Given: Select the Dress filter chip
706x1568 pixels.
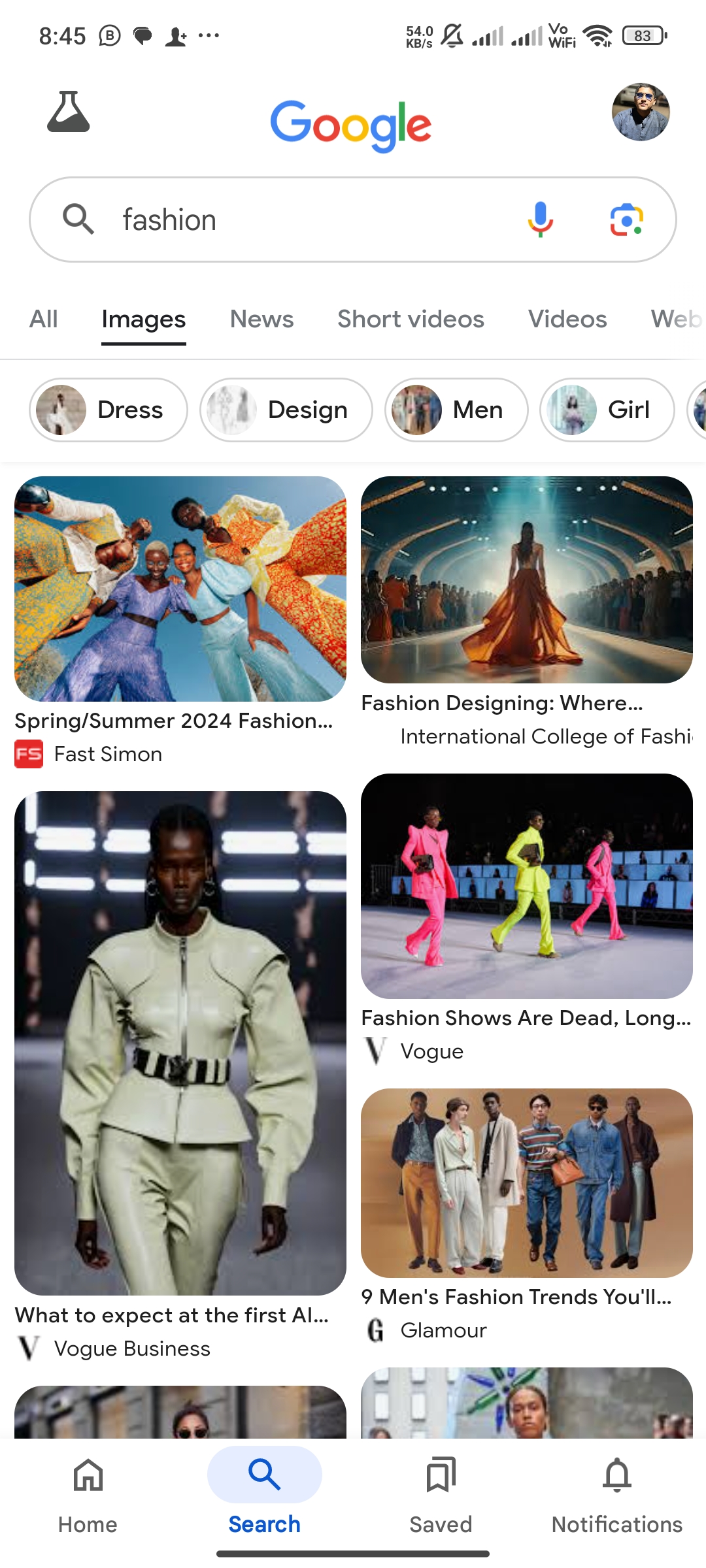Looking at the screenshot, I should [109, 410].
